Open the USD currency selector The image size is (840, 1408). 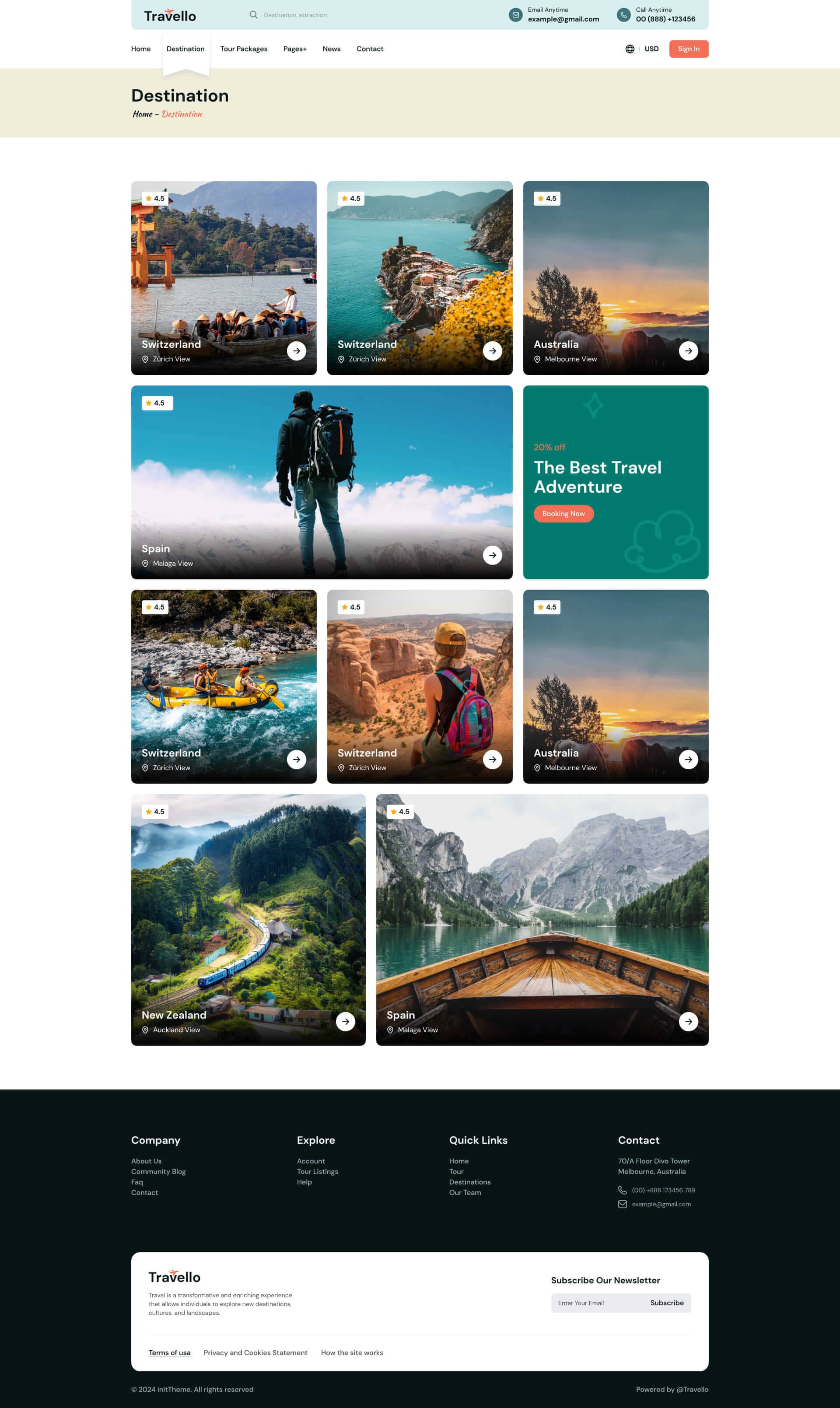point(651,49)
